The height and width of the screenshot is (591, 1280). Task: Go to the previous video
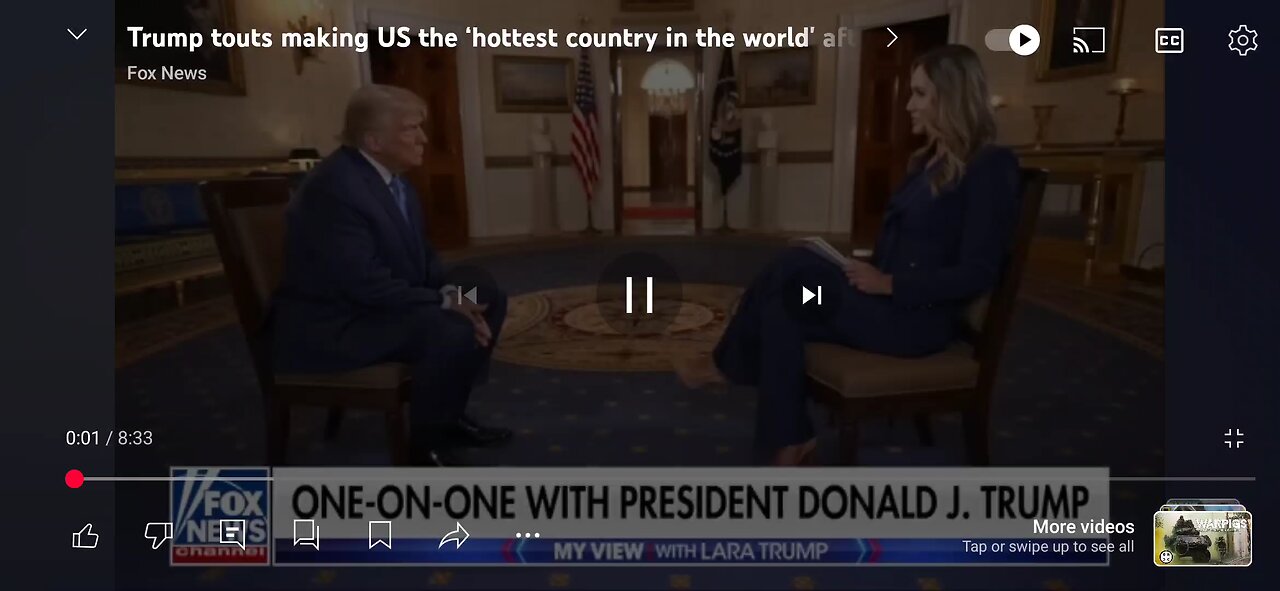467,295
